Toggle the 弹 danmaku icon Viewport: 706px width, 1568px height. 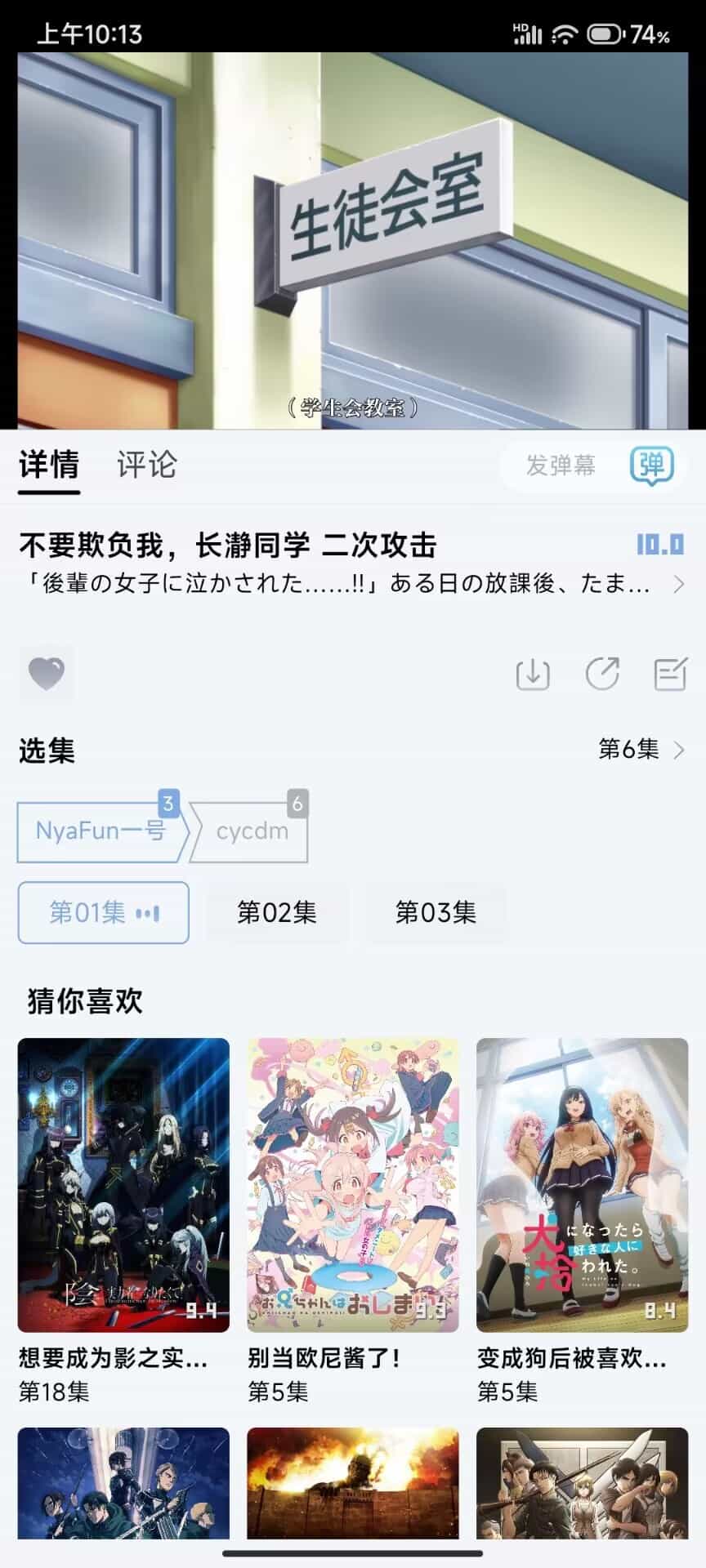(x=651, y=465)
